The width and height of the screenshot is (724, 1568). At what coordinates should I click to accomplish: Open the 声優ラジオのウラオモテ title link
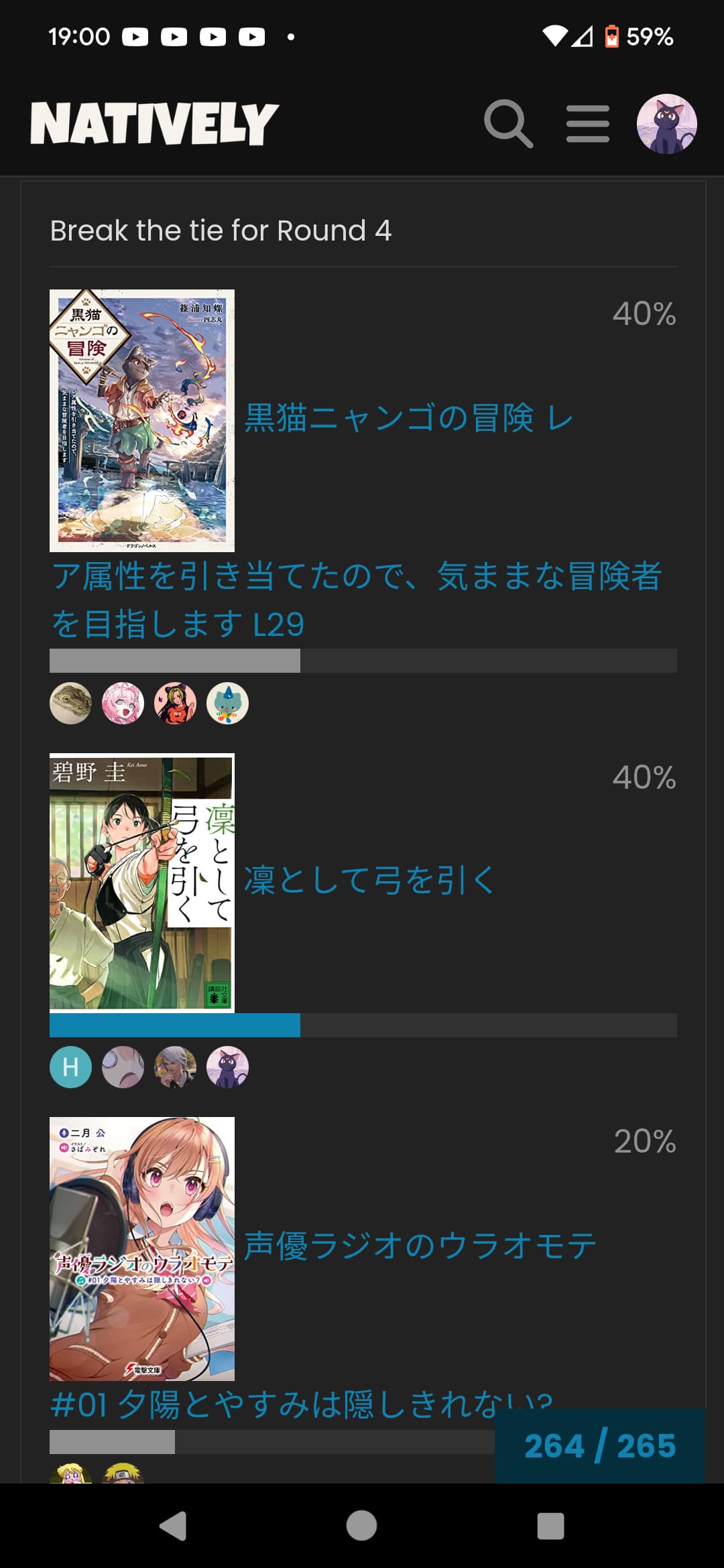point(420,1246)
